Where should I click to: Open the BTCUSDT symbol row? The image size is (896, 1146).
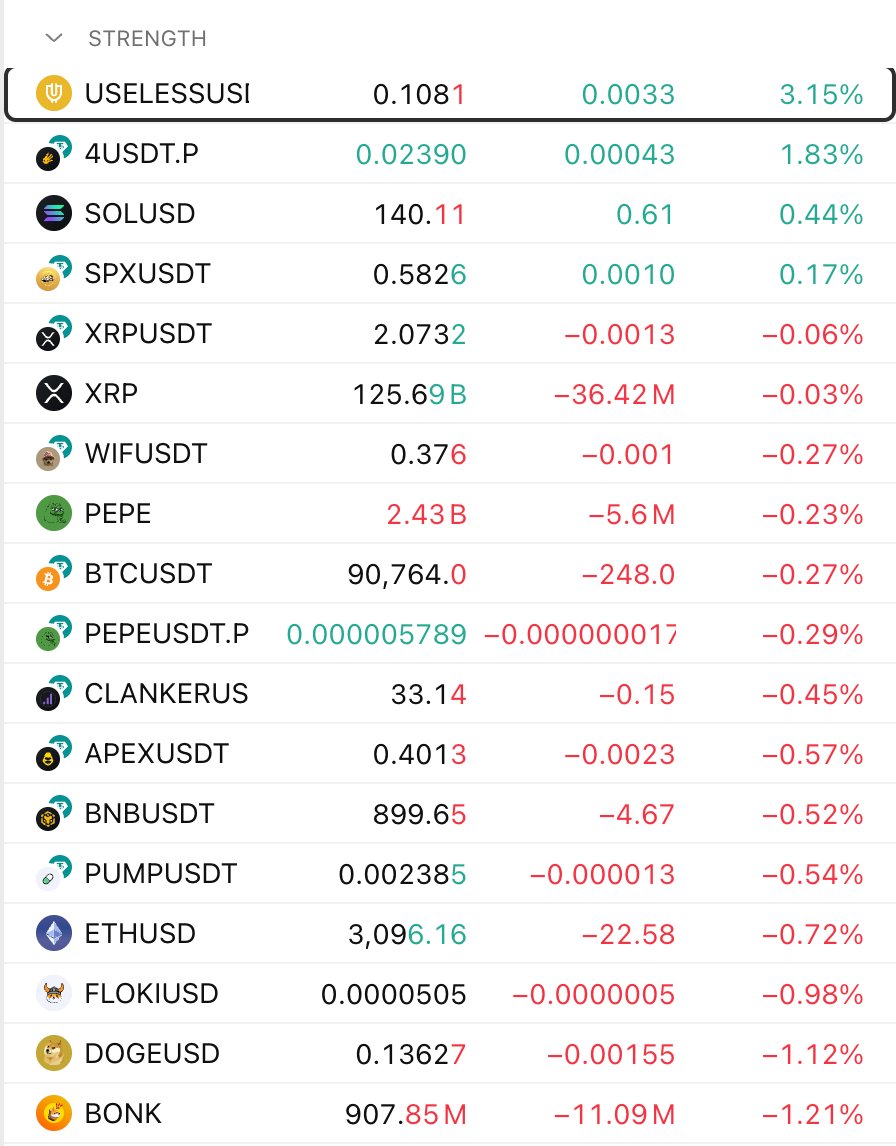tap(148, 574)
